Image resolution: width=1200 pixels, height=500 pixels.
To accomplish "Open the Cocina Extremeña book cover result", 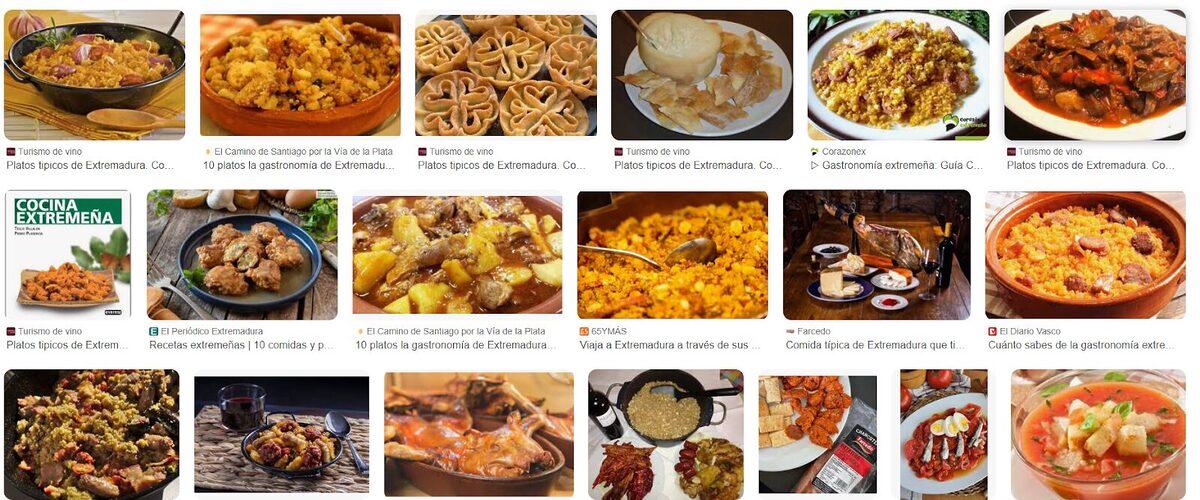I will (x=68, y=254).
